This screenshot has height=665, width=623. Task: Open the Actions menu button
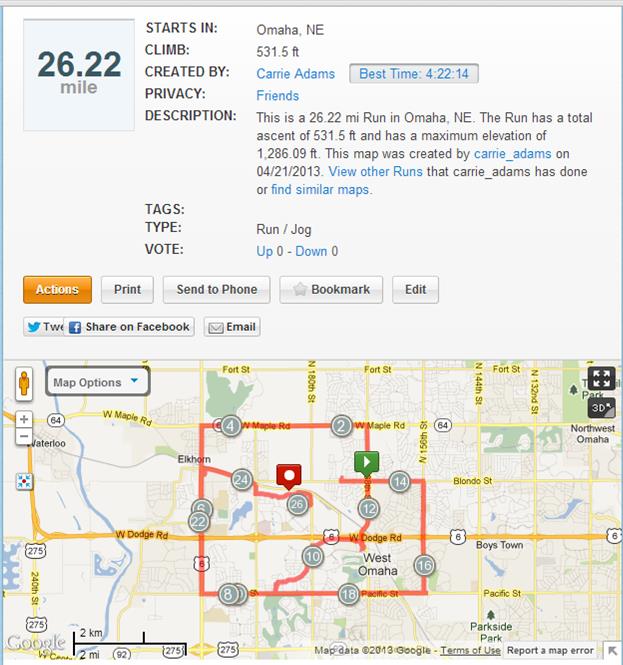57,289
